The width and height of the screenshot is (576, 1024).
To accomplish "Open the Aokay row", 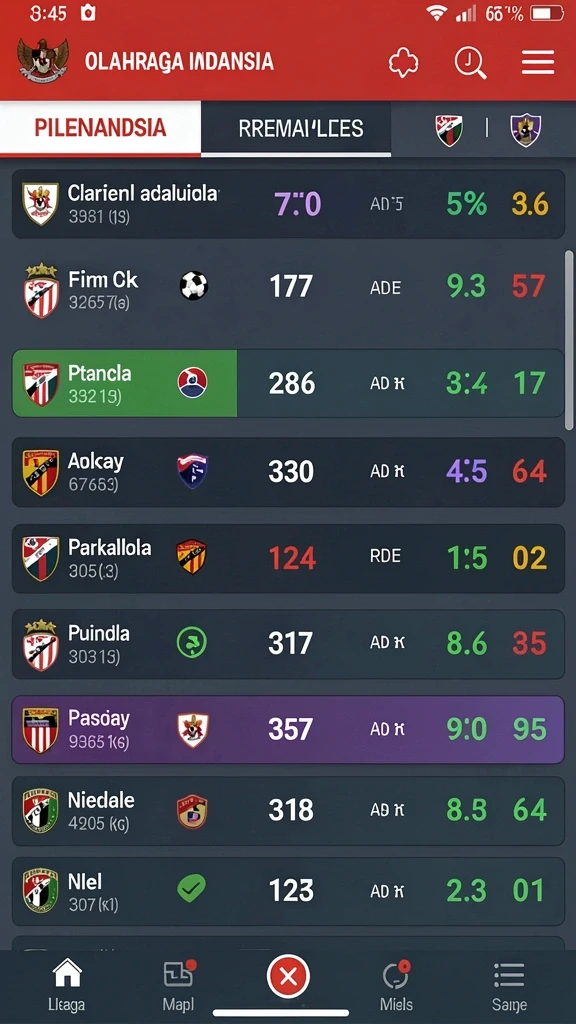I will click(288, 472).
